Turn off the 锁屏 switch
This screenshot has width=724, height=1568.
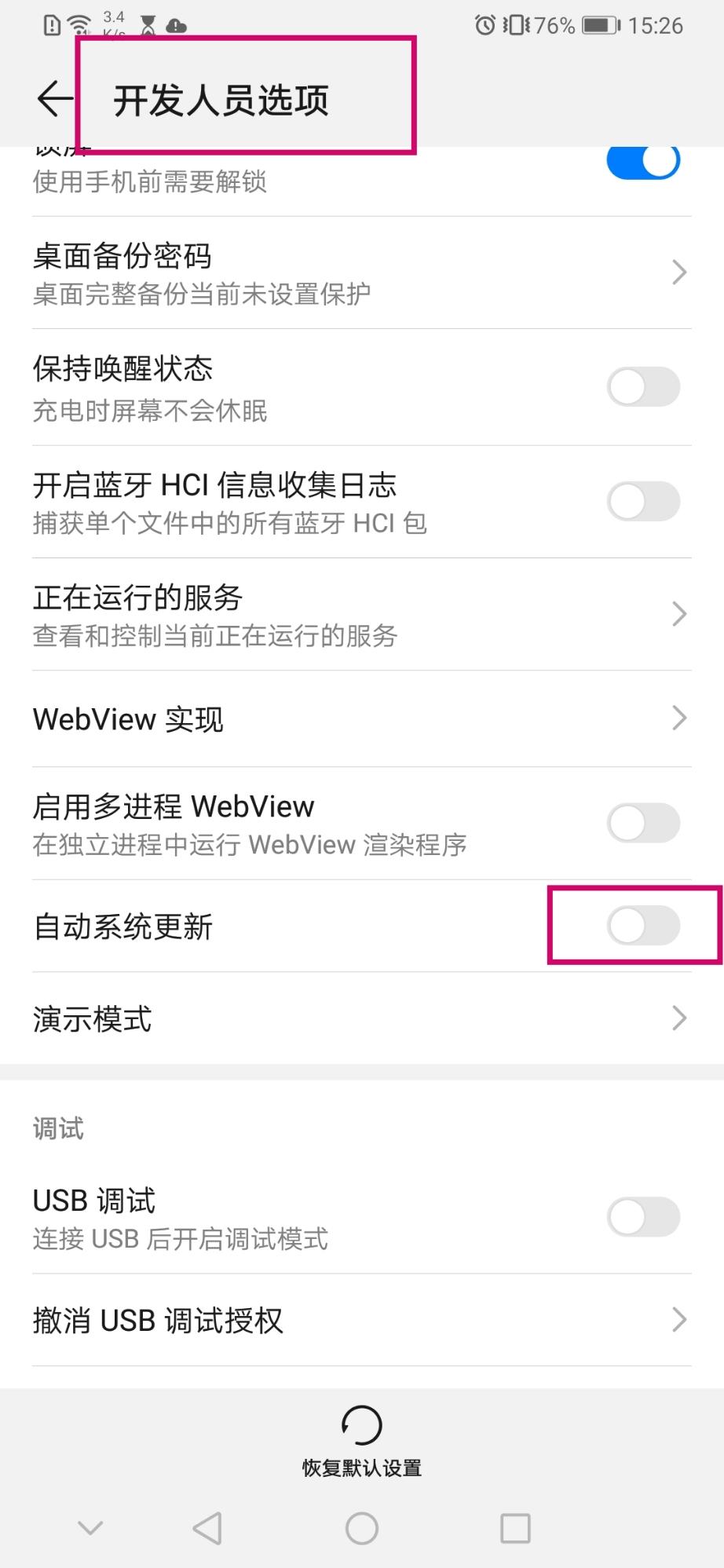[642, 161]
